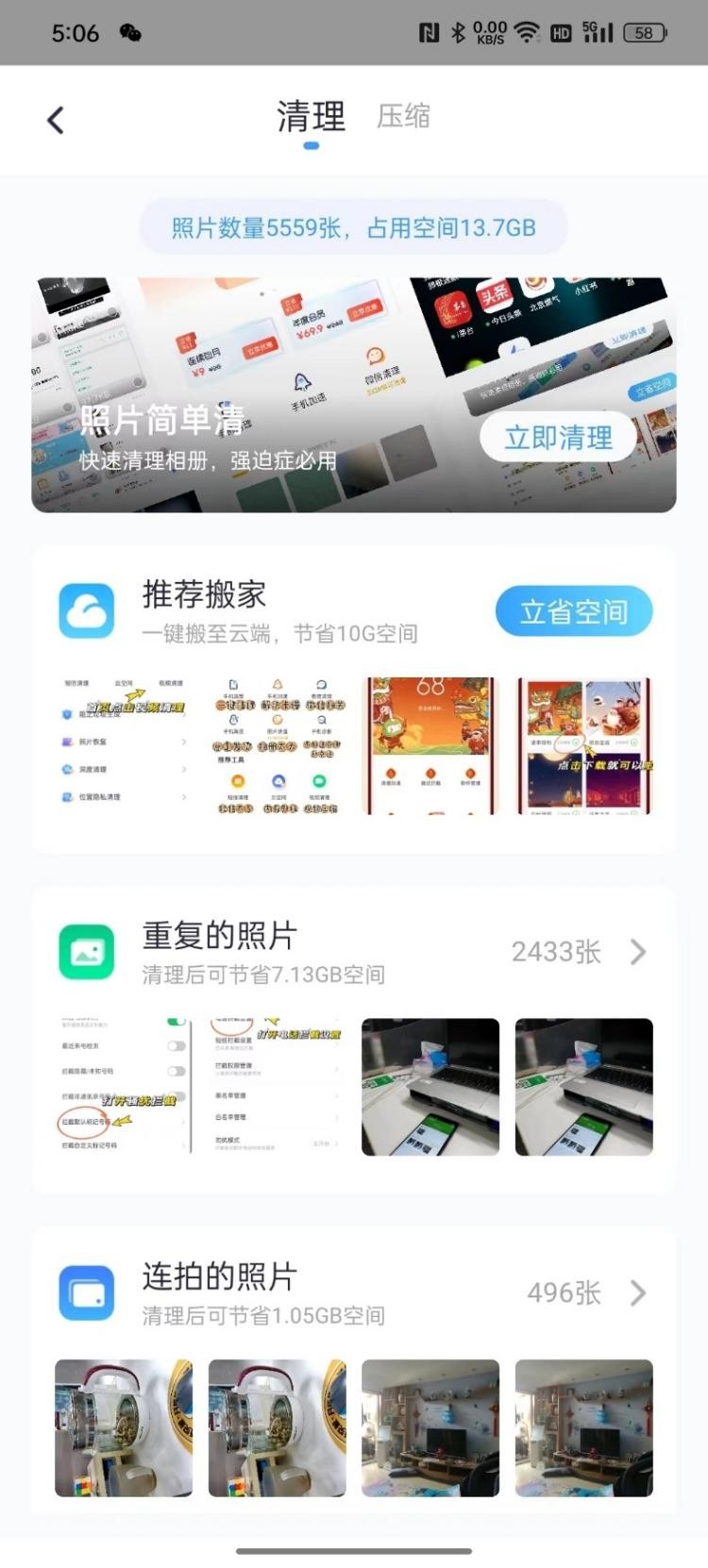Tap the home indicator bar at the bottom
The image size is (708, 1568).
click(354, 1550)
